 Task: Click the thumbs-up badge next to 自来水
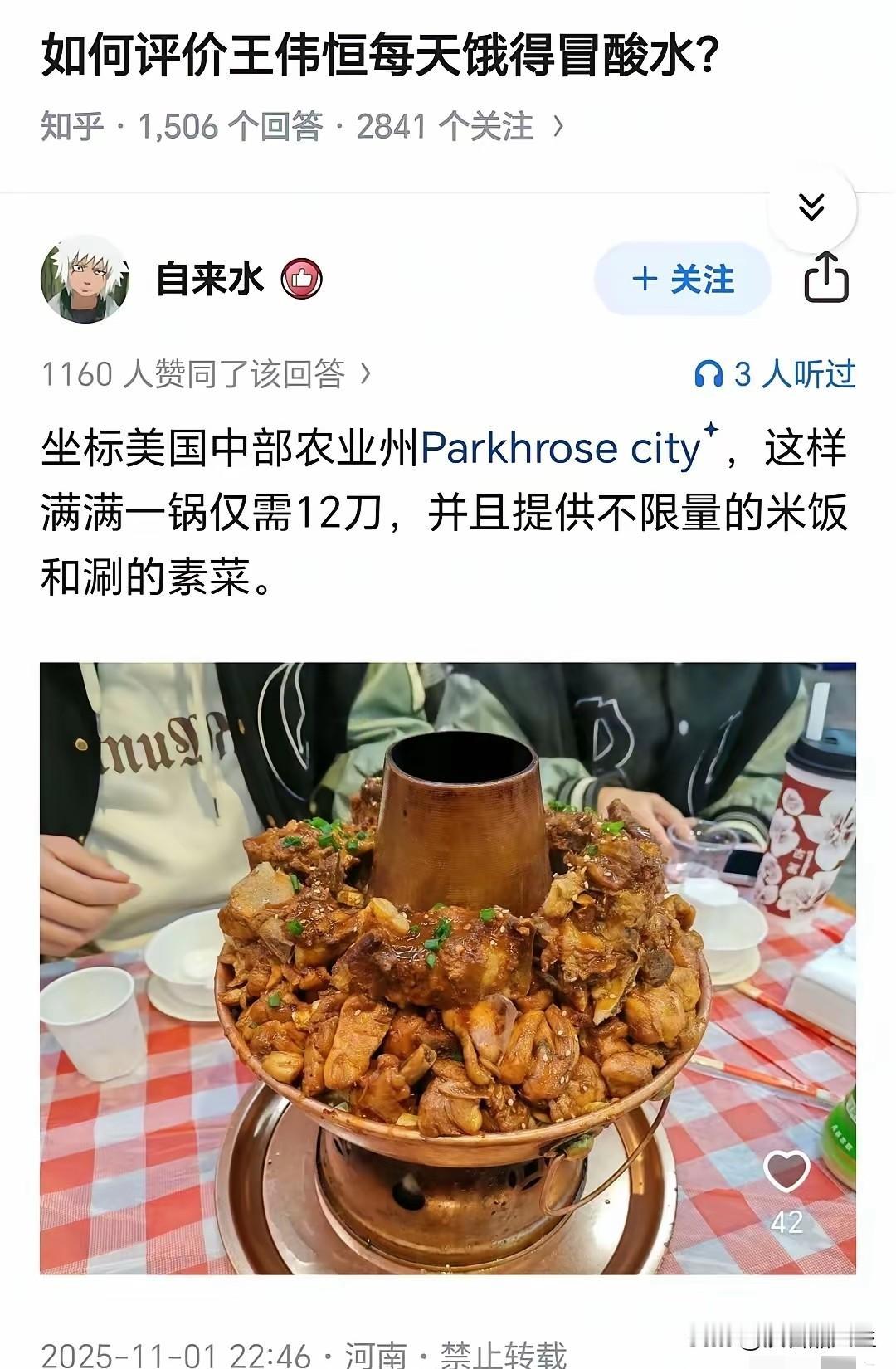(302, 281)
